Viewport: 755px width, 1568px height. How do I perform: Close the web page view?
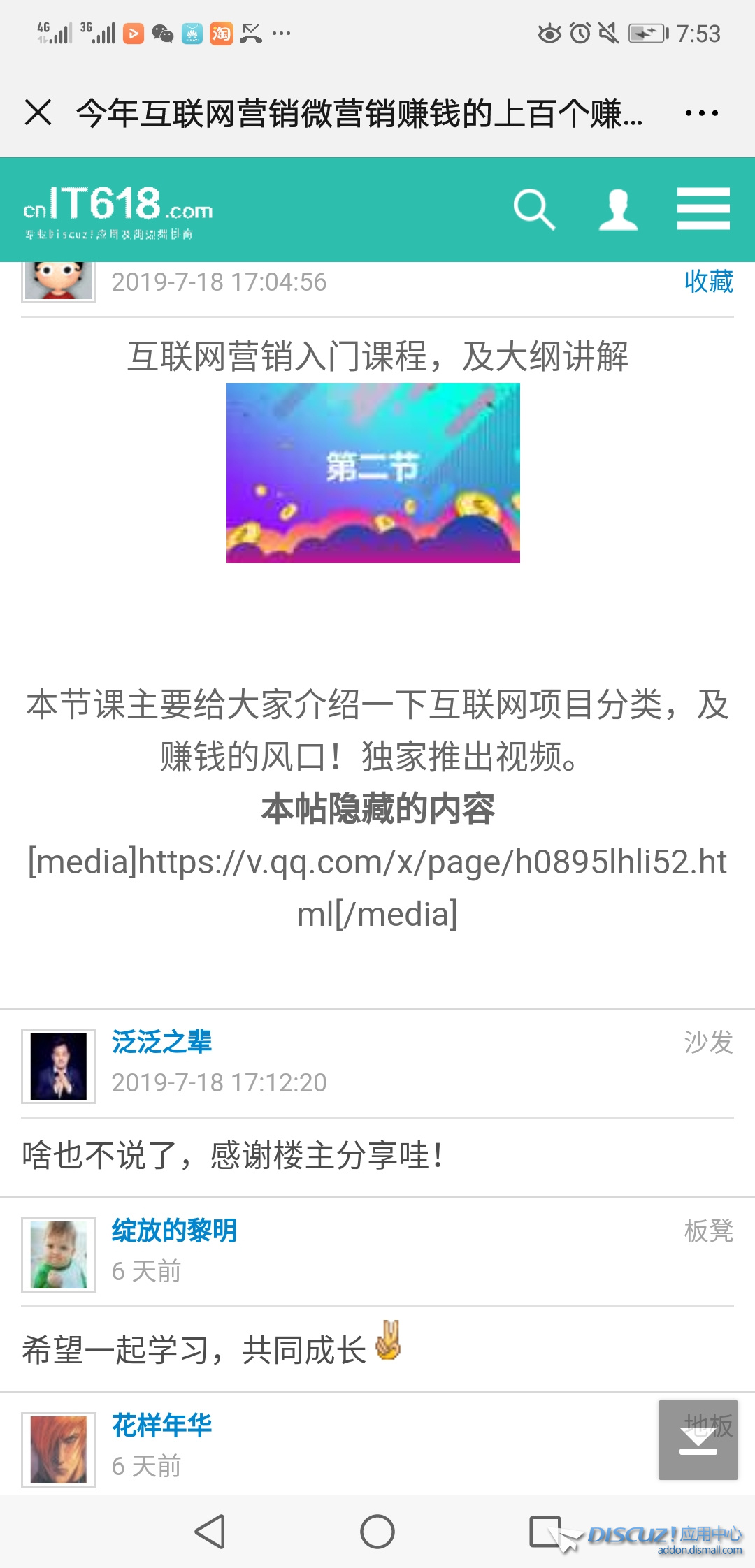pos(38,112)
